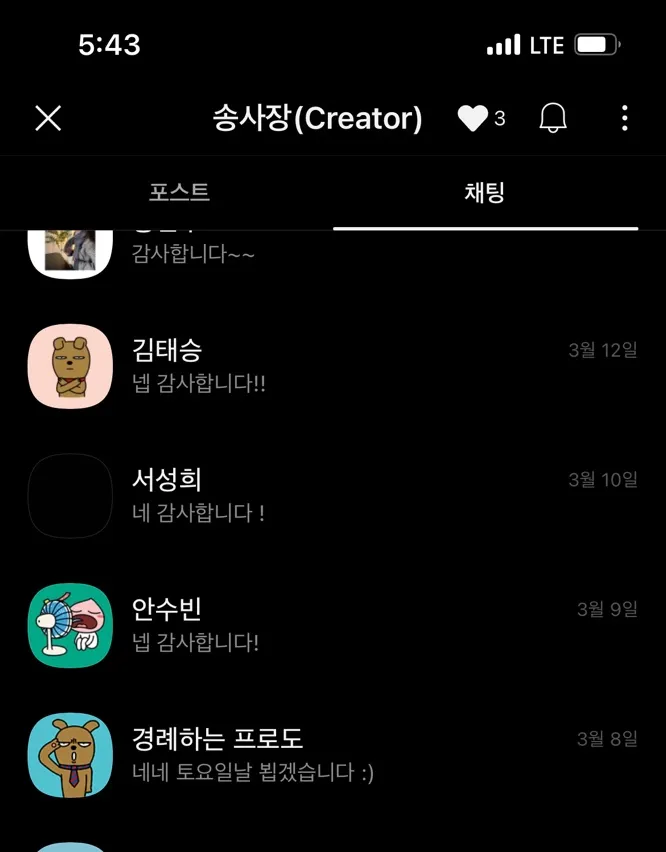The width and height of the screenshot is (666, 852).
Task: Open the chat with 경례하는 프로도
Action: 332,755
